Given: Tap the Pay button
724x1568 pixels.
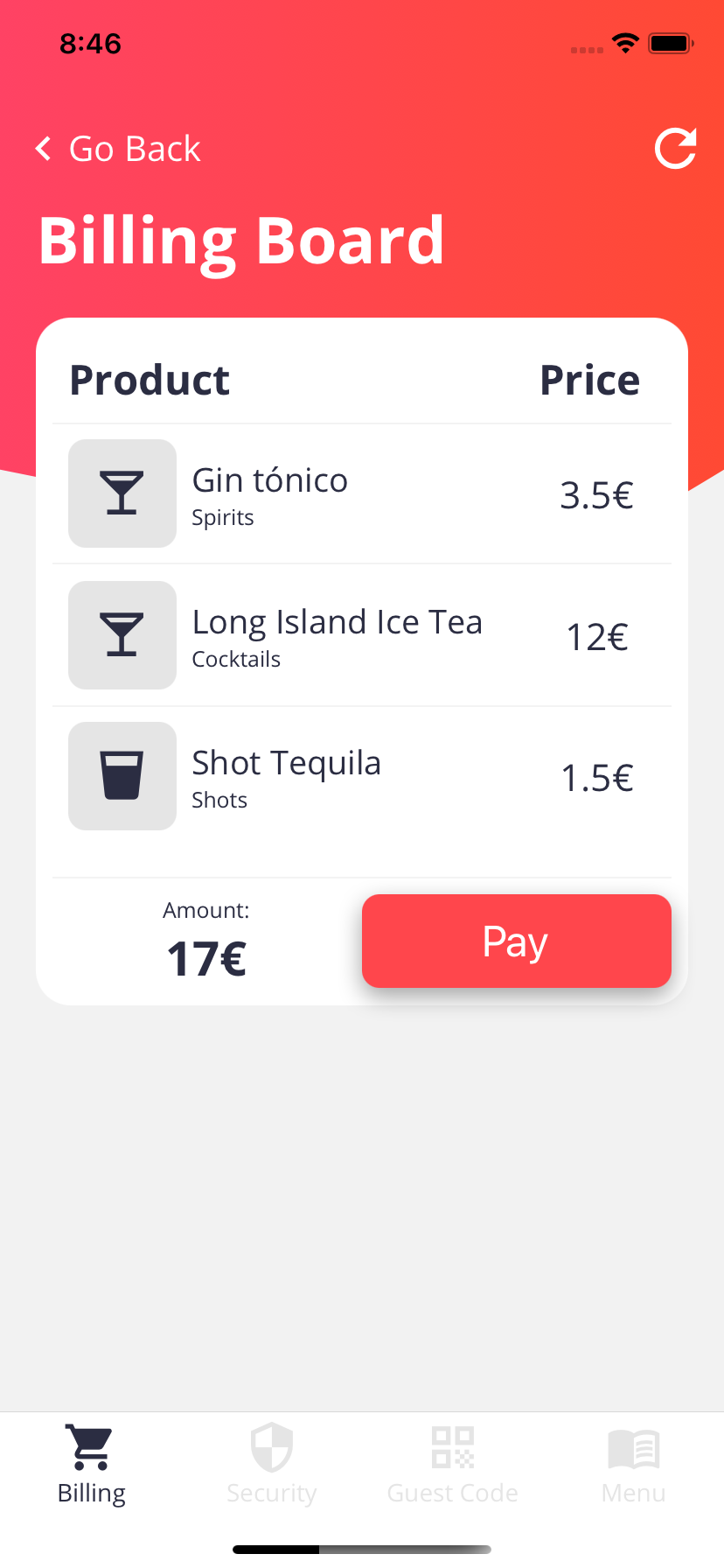Looking at the screenshot, I should tap(517, 941).
